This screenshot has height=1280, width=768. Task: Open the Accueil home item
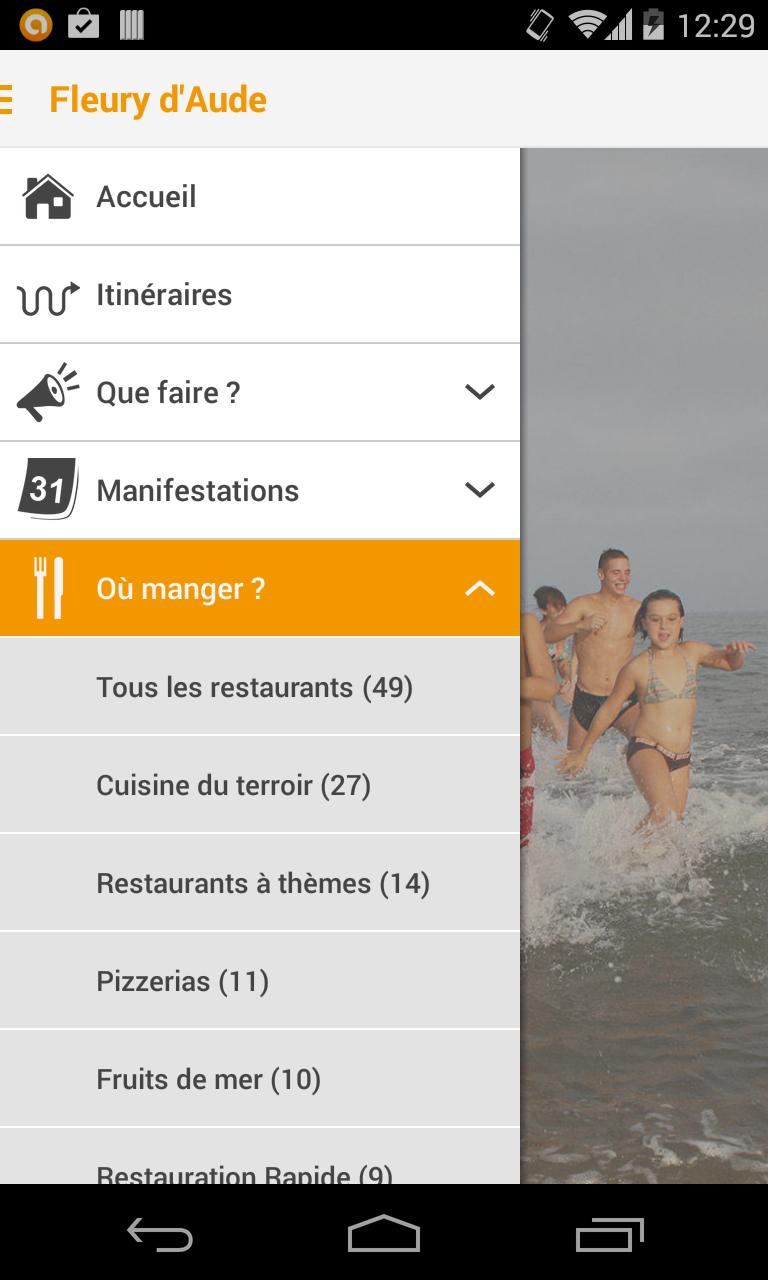tap(259, 197)
